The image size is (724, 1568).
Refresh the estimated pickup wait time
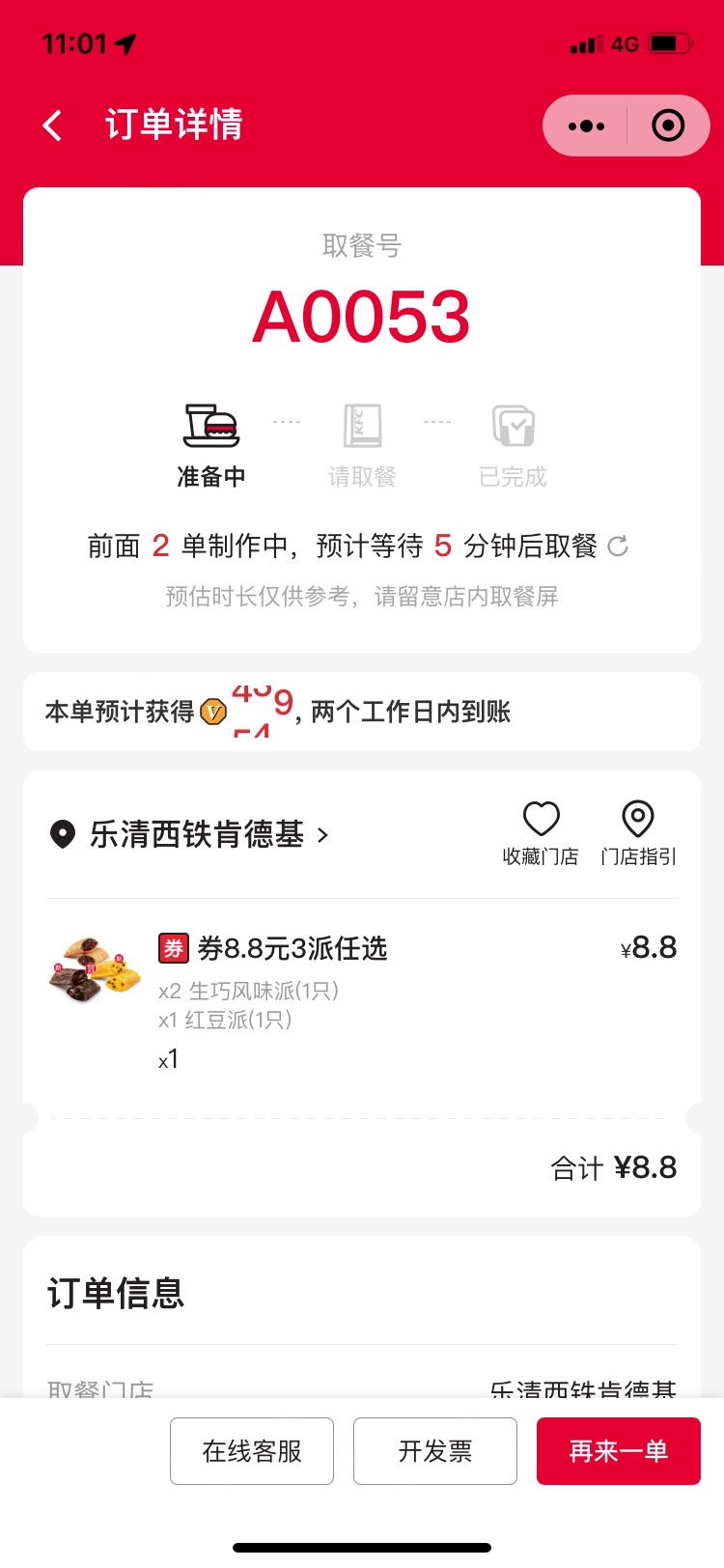point(618,546)
